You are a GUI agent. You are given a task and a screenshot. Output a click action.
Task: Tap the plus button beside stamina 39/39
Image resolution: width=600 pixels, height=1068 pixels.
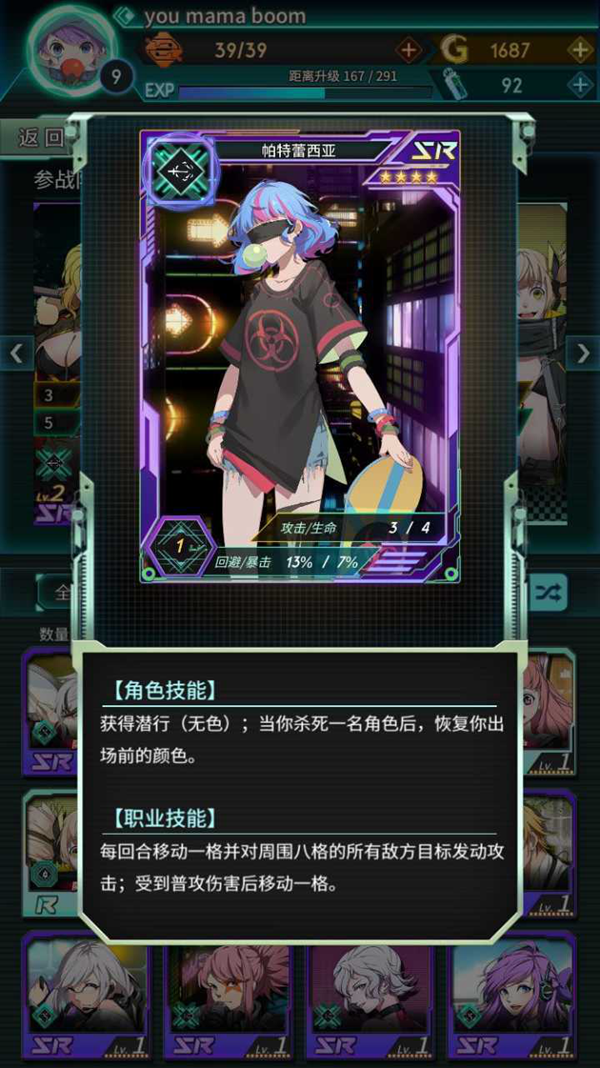click(x=409, y=49)
